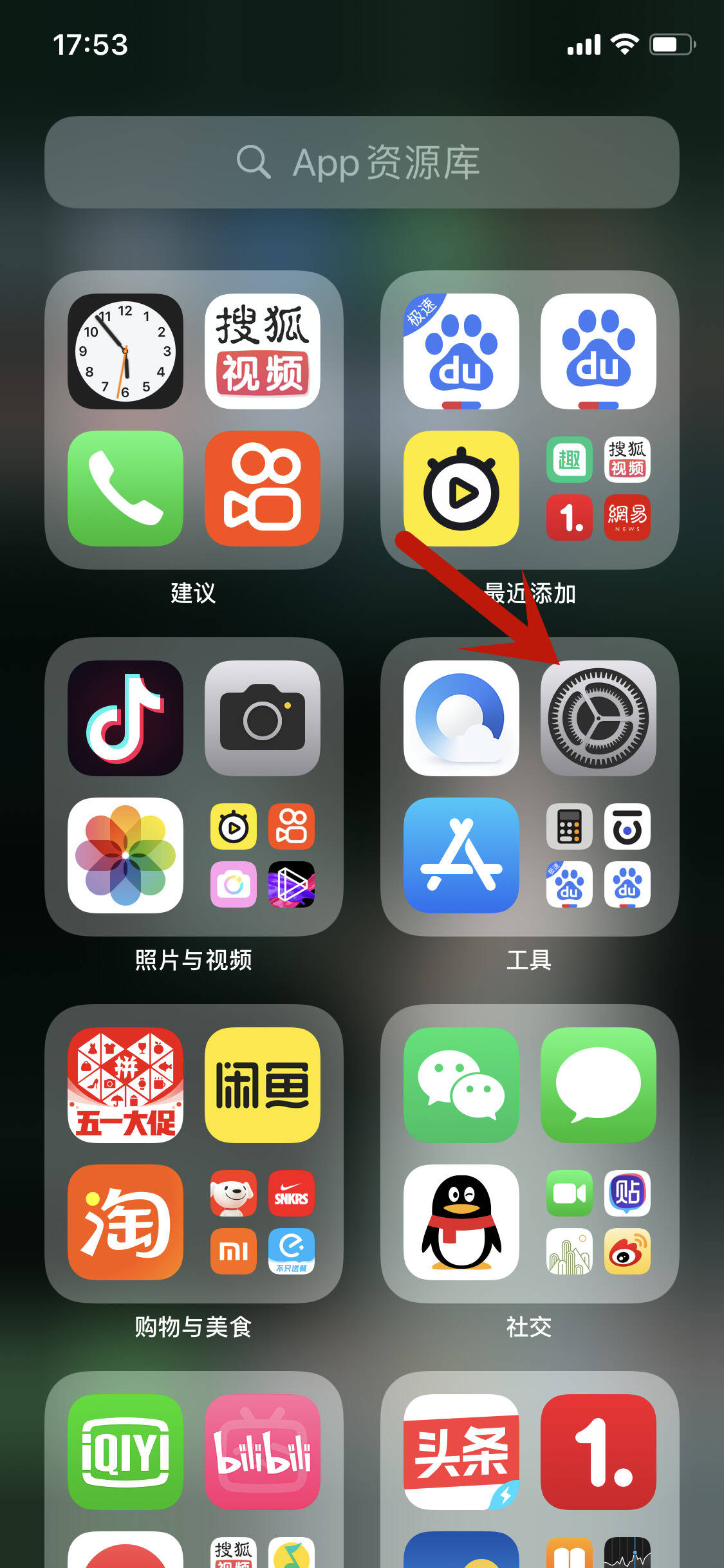The height and width of the screenshot is (1568, 724).
Task: Open the TikTok (Douyin) app
Action: click(125, 718)
